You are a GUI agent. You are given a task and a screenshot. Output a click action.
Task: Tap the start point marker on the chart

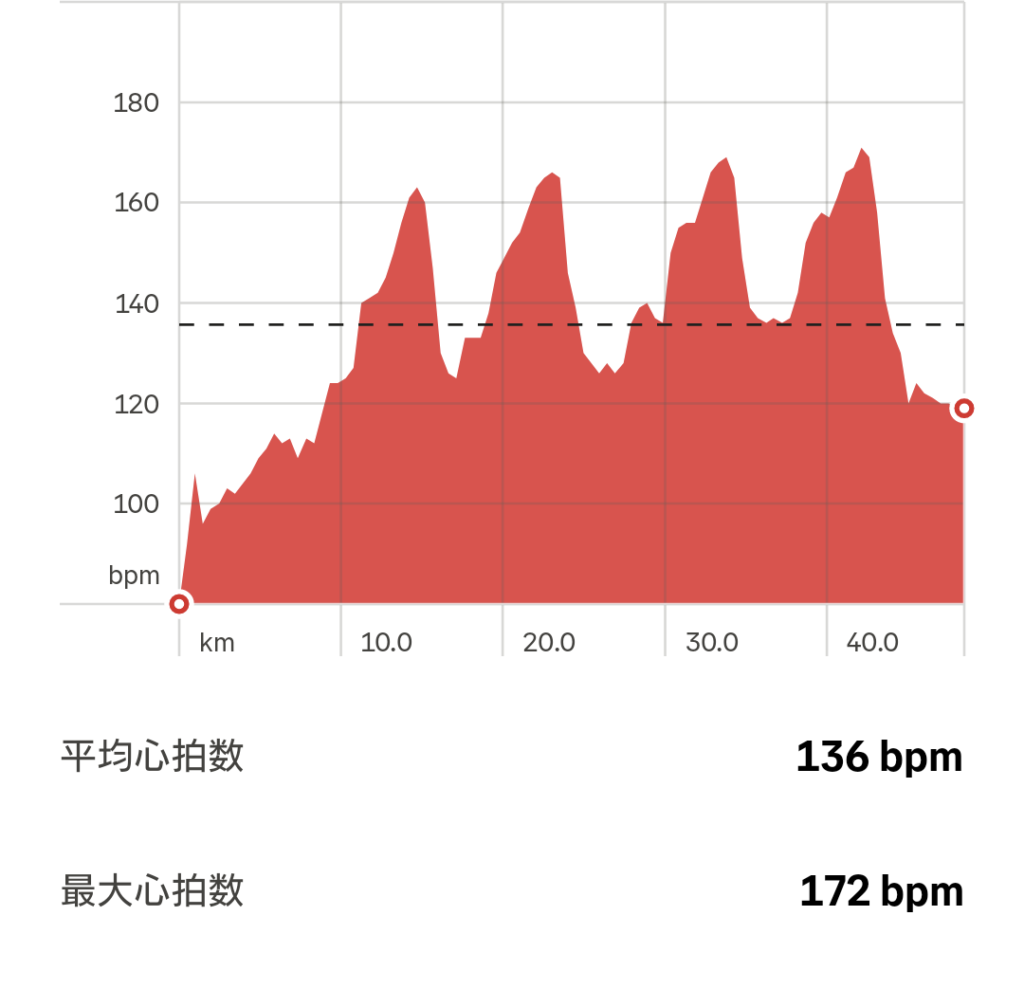(x=179, y=604)
